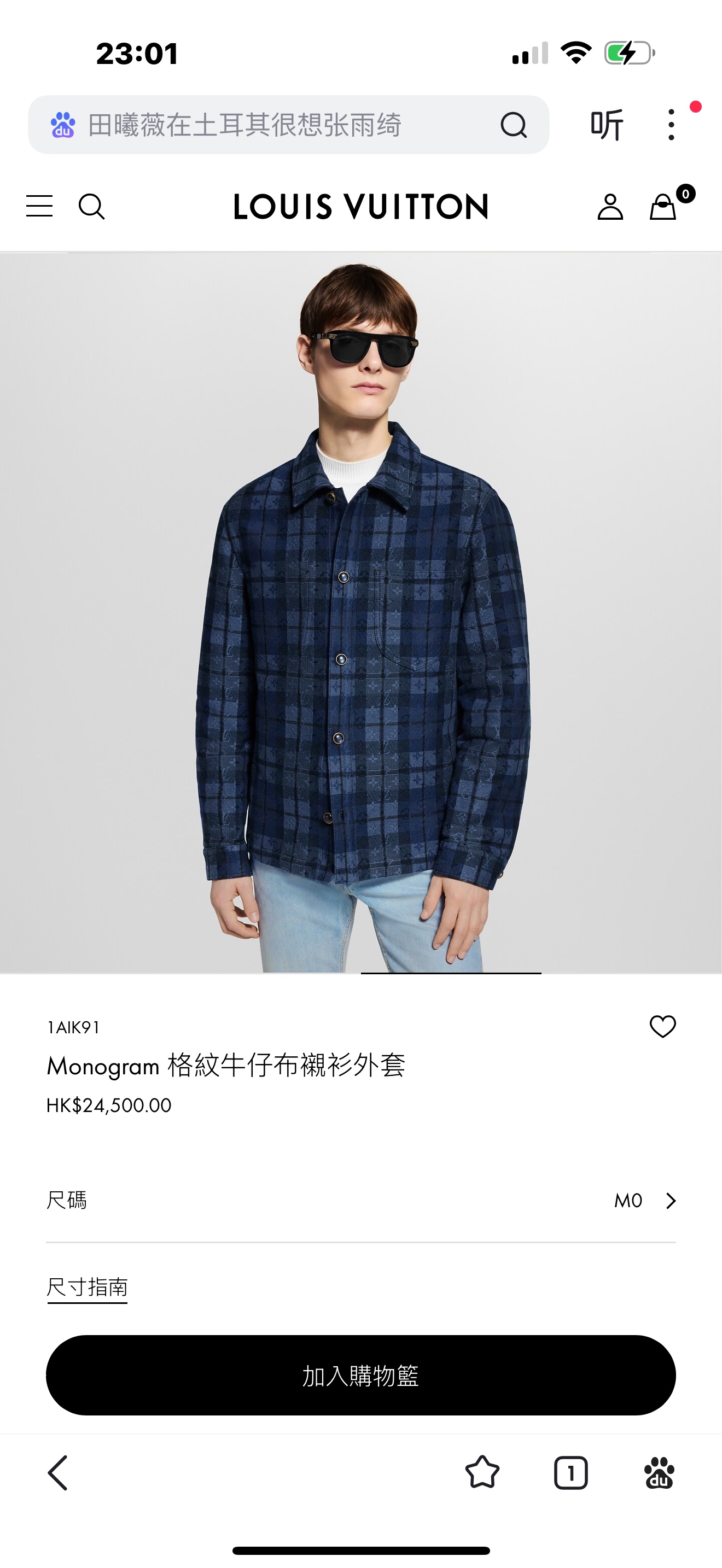Tap the magnifier icon in the address bar

(x=513, y=125)
